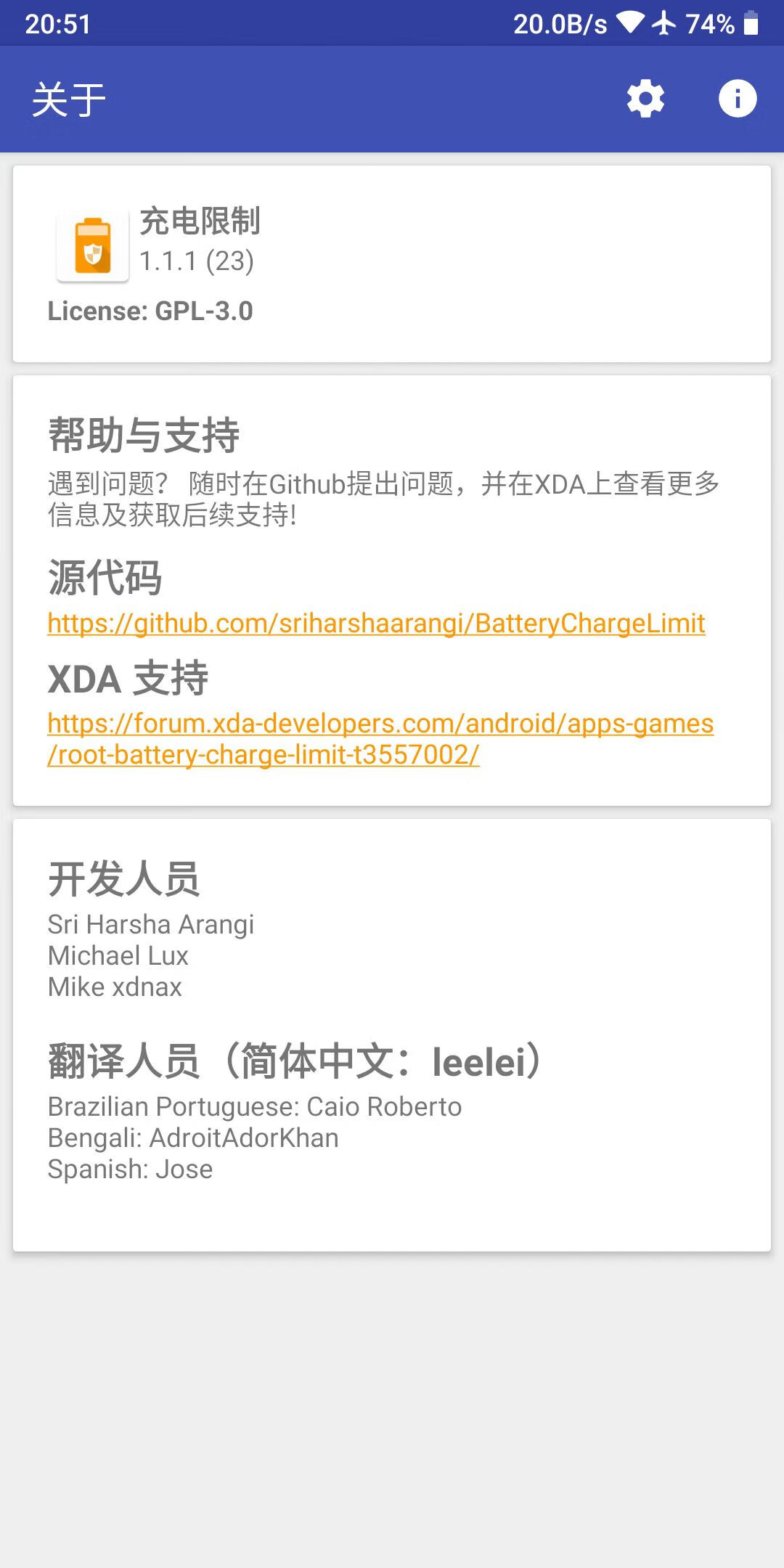Open the GitHub source code link

click(376, 624)
